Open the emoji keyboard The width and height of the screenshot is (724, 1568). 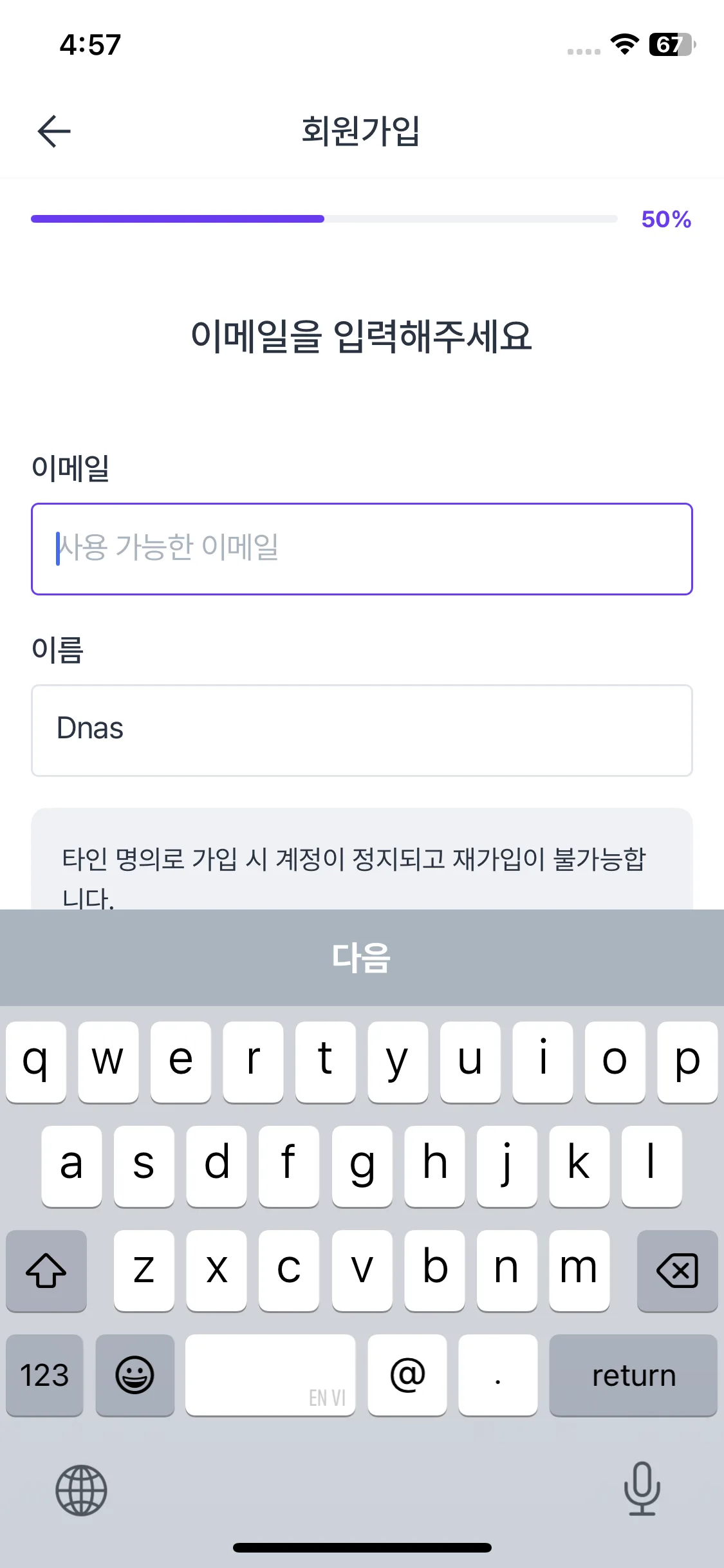(135, 1376)
